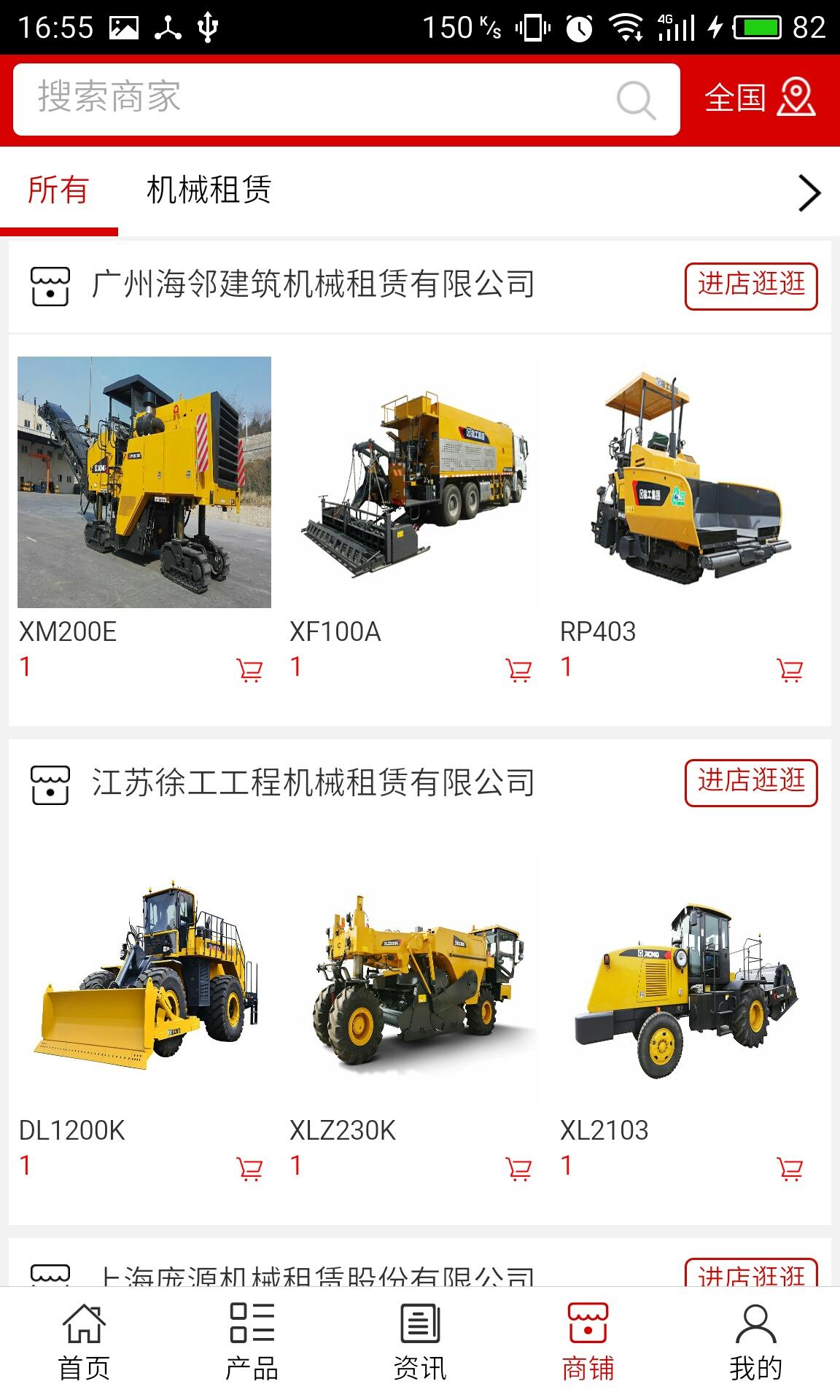Open the XF100A product card
The height and width of the screenshot is (1400, 840).
pyautogui.click(x=413, y=482)
